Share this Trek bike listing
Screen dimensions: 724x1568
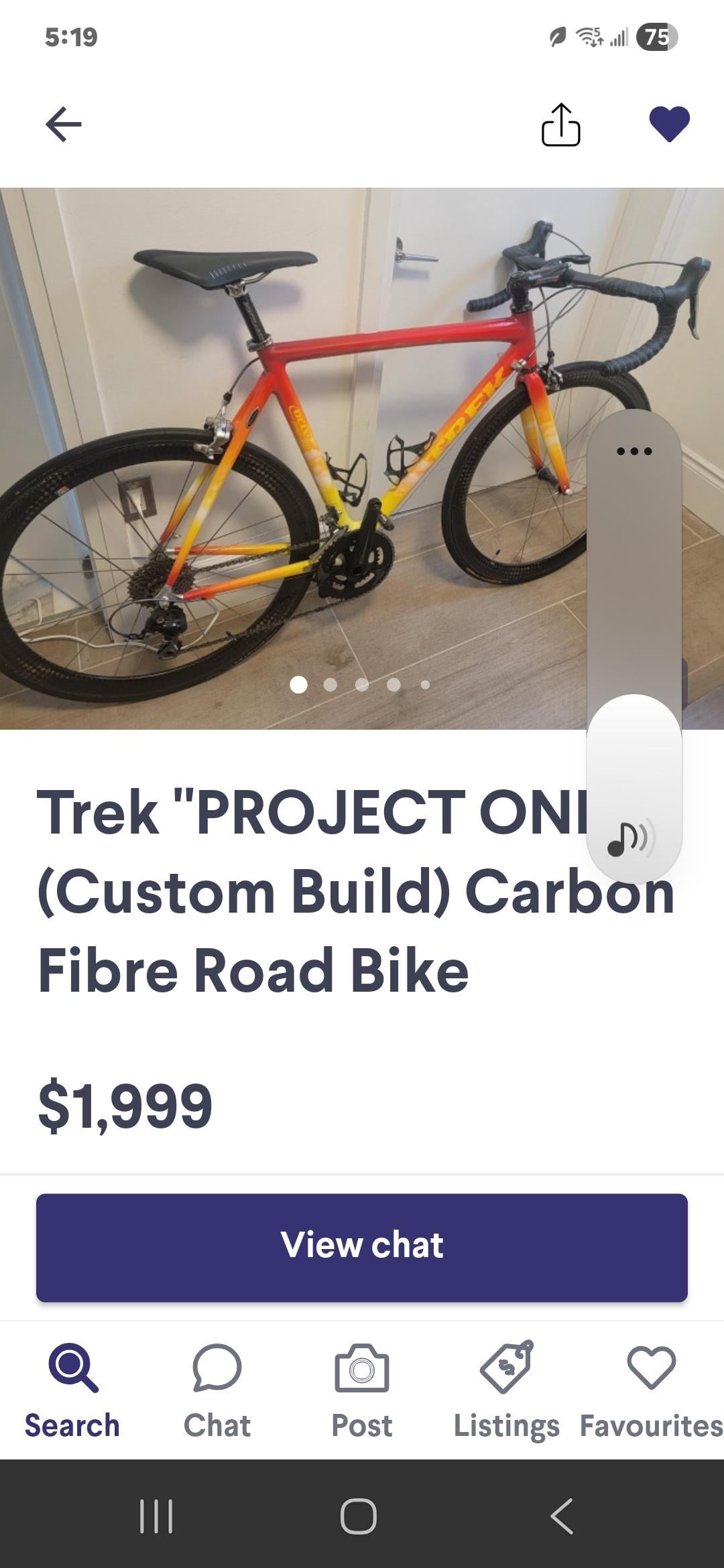tap(560, 125)
